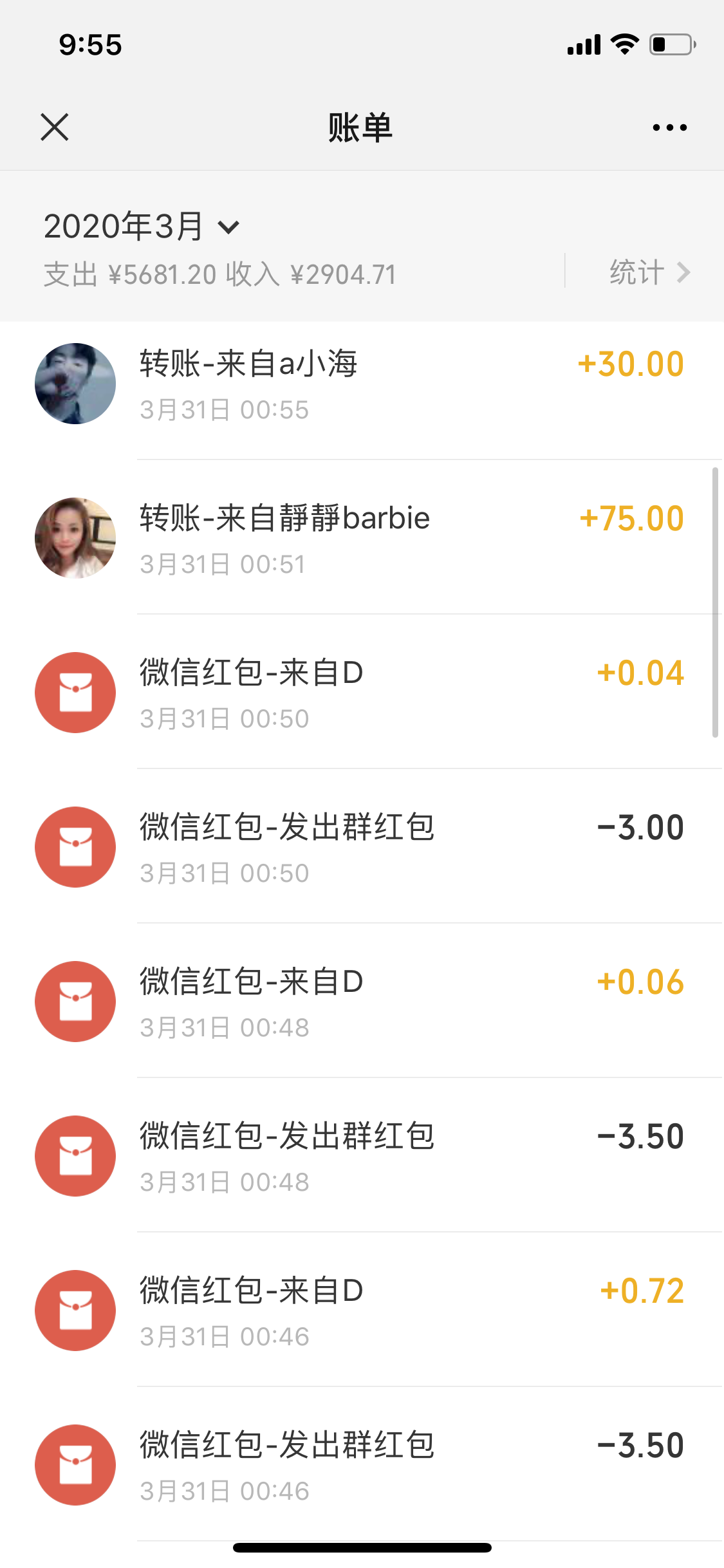The height and width of the screenshot is (1568, 724).
Task: View transfer from 靜靜barbie of +75.00
Action: click(362, 539)
